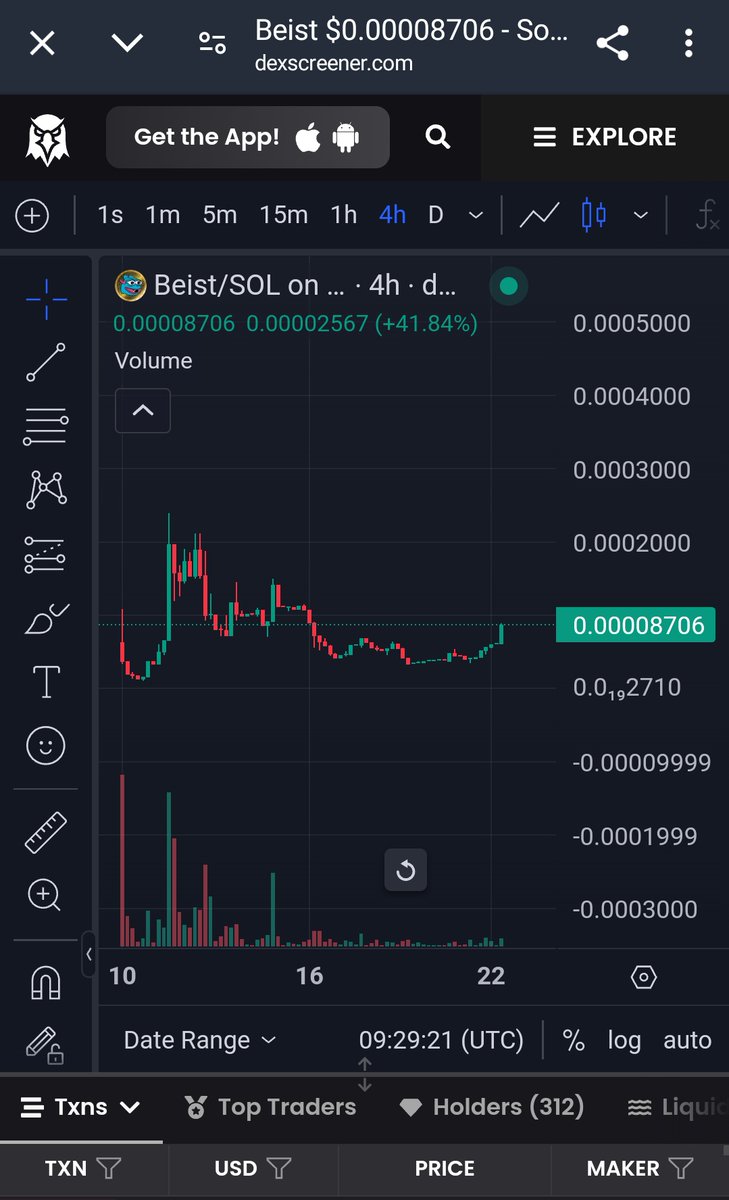Screen dimensions: 729x1200
Task: Collapse the Volume indicator legend
Action: click(x=143, y=410)
